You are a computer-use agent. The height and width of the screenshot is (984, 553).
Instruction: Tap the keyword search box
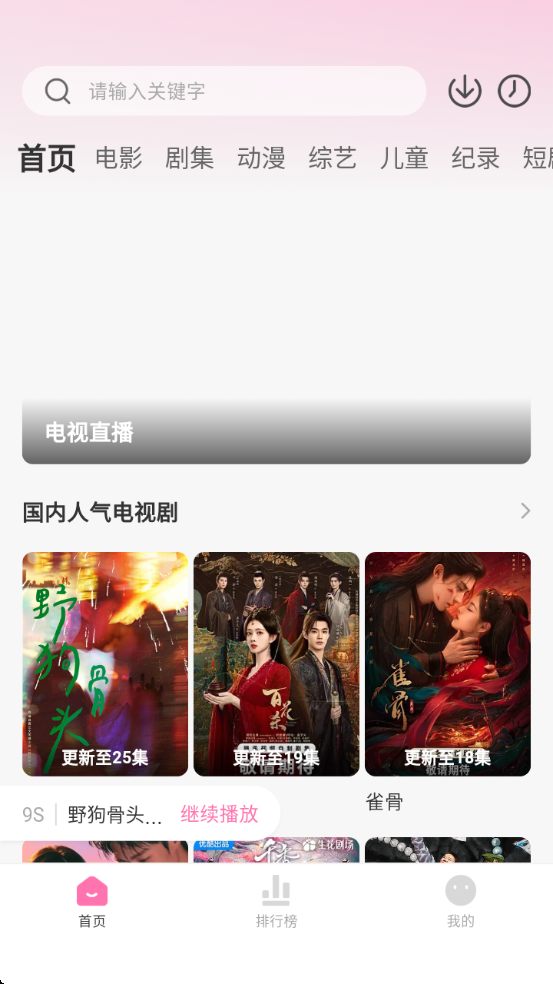click(224, 91)
